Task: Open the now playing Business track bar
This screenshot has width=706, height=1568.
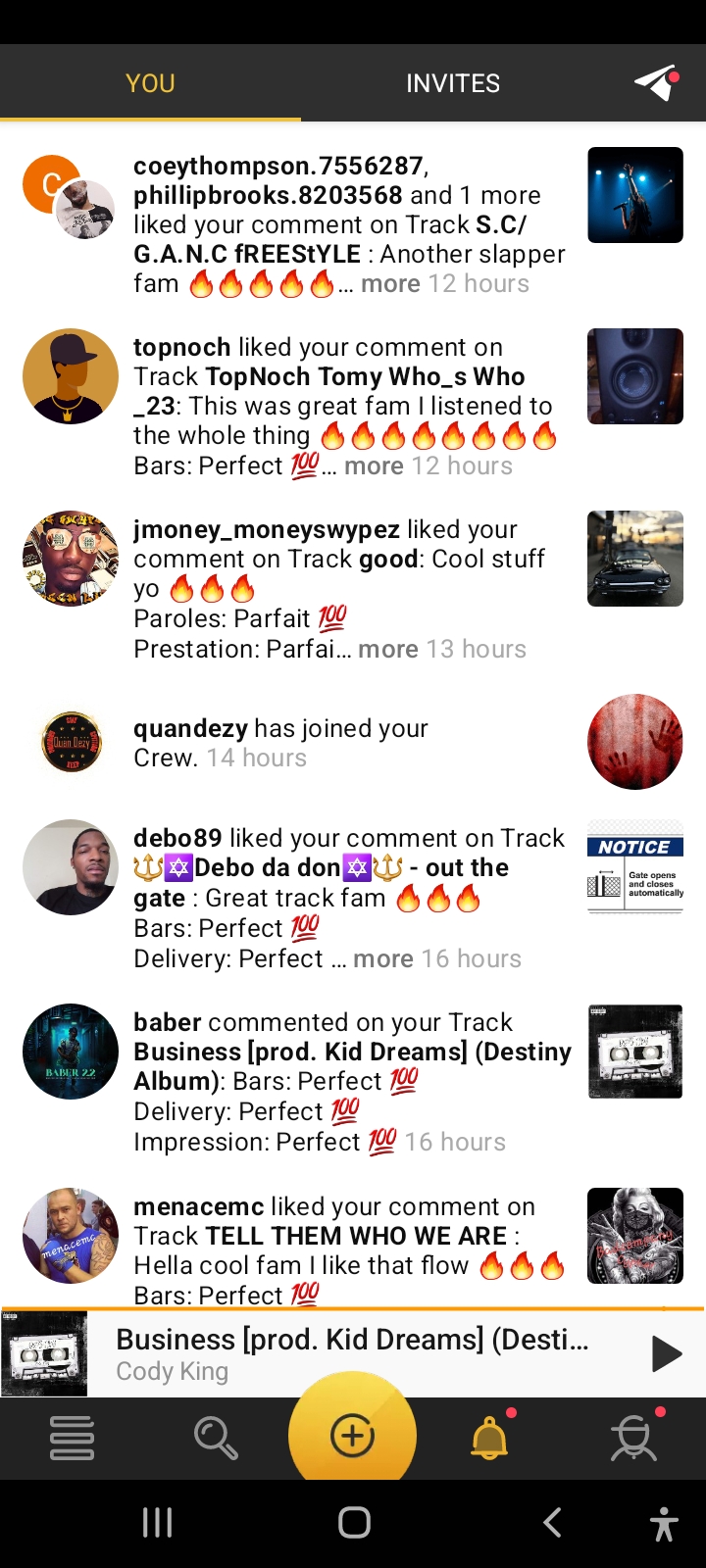Action: (x=353, y=1354)
